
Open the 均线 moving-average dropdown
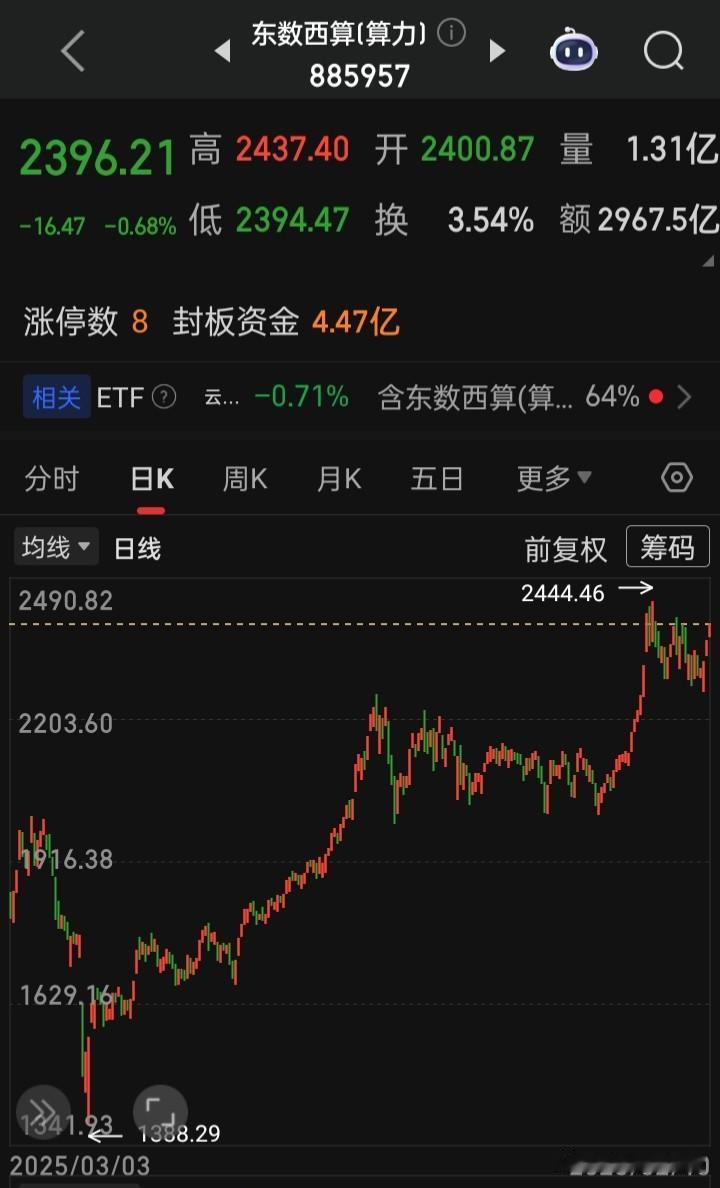pos(55,547)
